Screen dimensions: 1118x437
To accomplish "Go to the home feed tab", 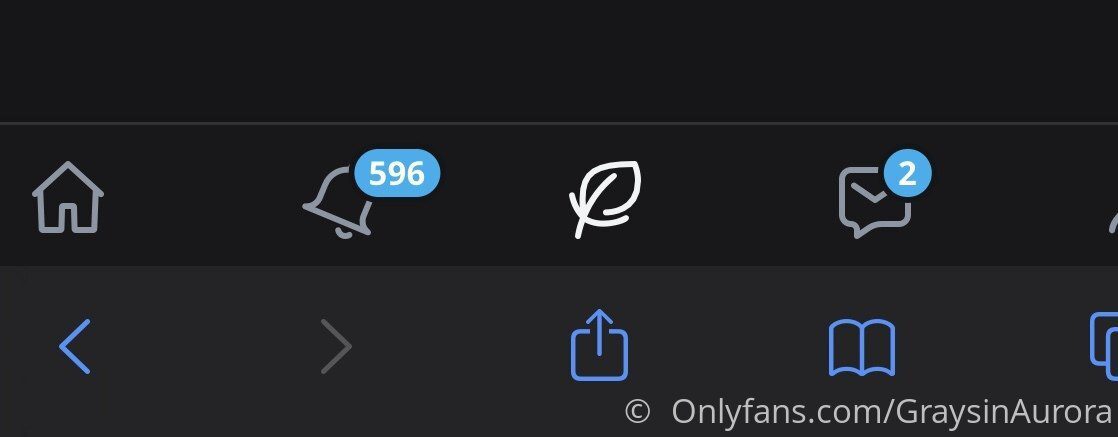I will click(68, 198).
